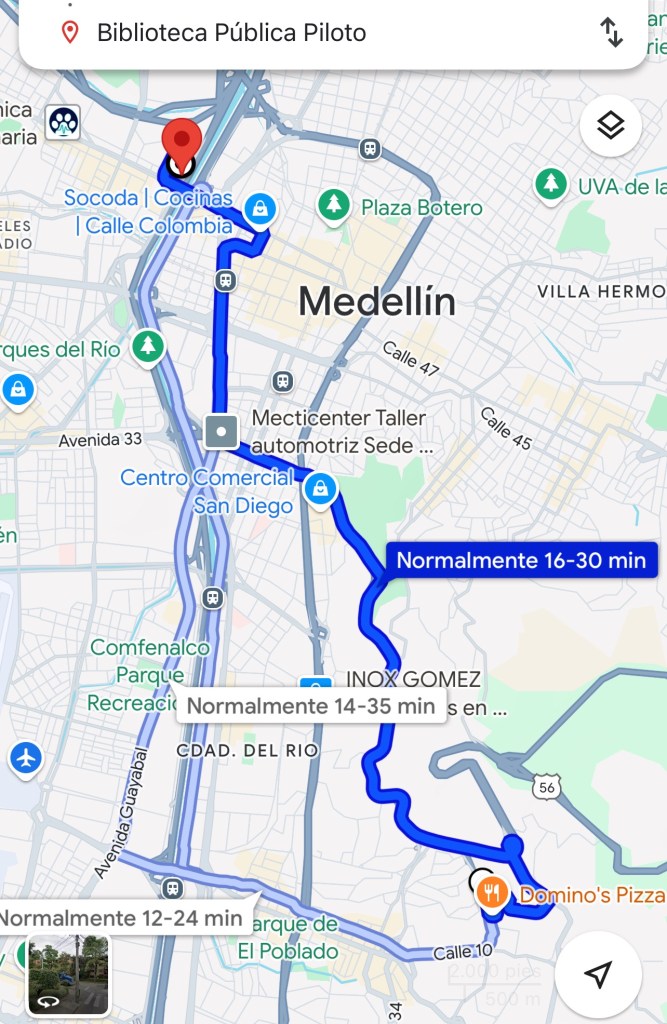Select the 12-24 min alternate route
Image resolution: width=667 pixels, height=1024 pixels.
click(120, 917)
